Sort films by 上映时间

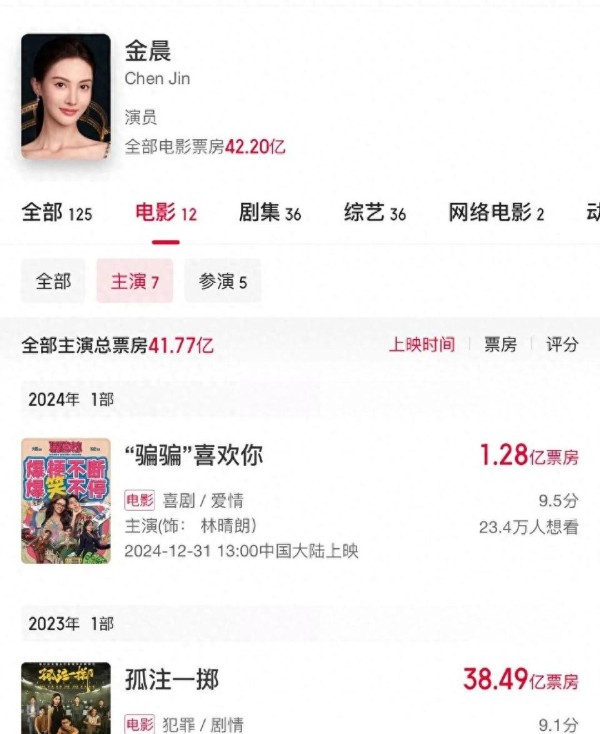421,344
